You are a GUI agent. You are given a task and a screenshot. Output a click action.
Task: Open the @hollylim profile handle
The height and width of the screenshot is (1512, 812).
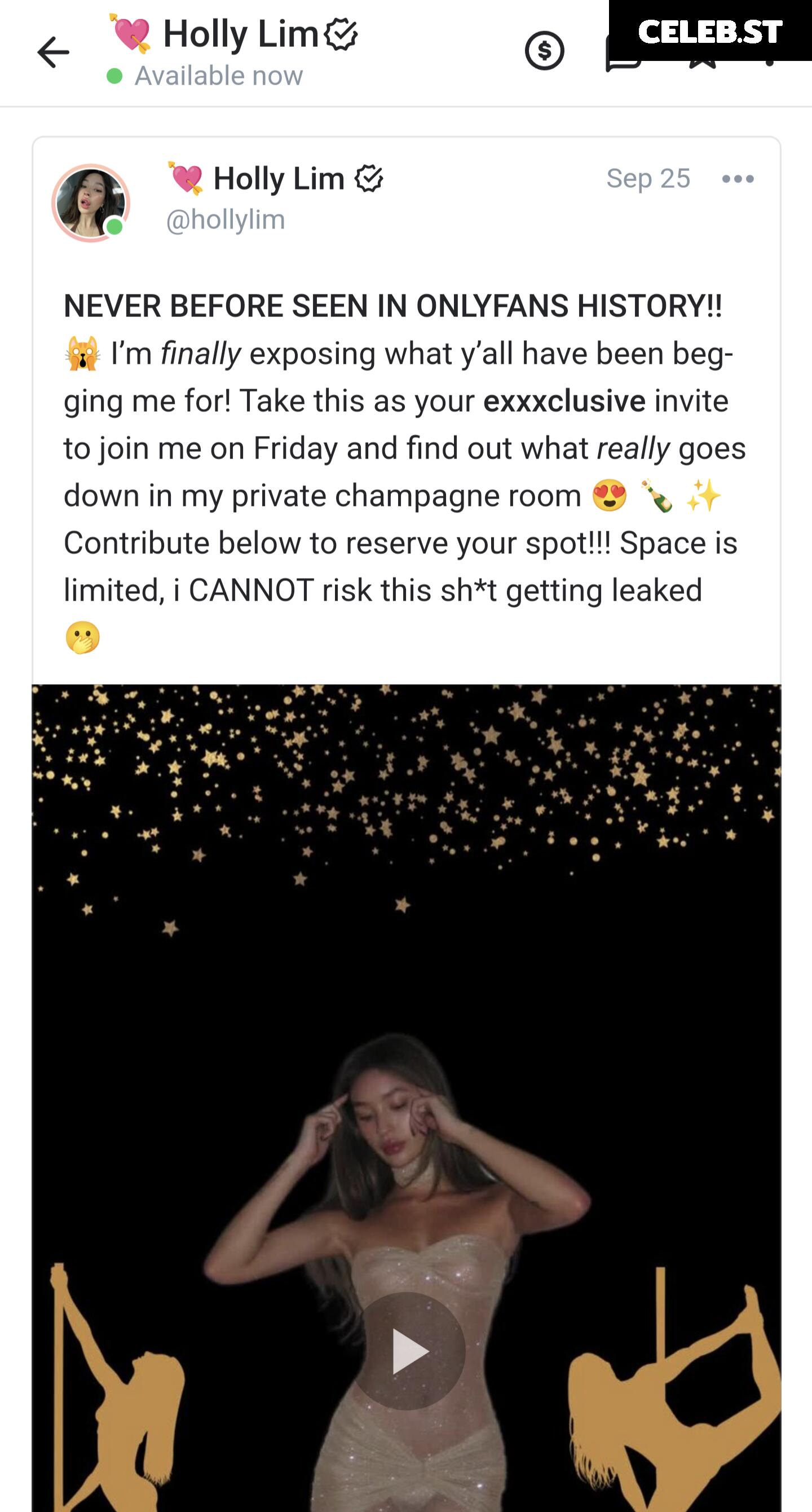pos(226,220)
